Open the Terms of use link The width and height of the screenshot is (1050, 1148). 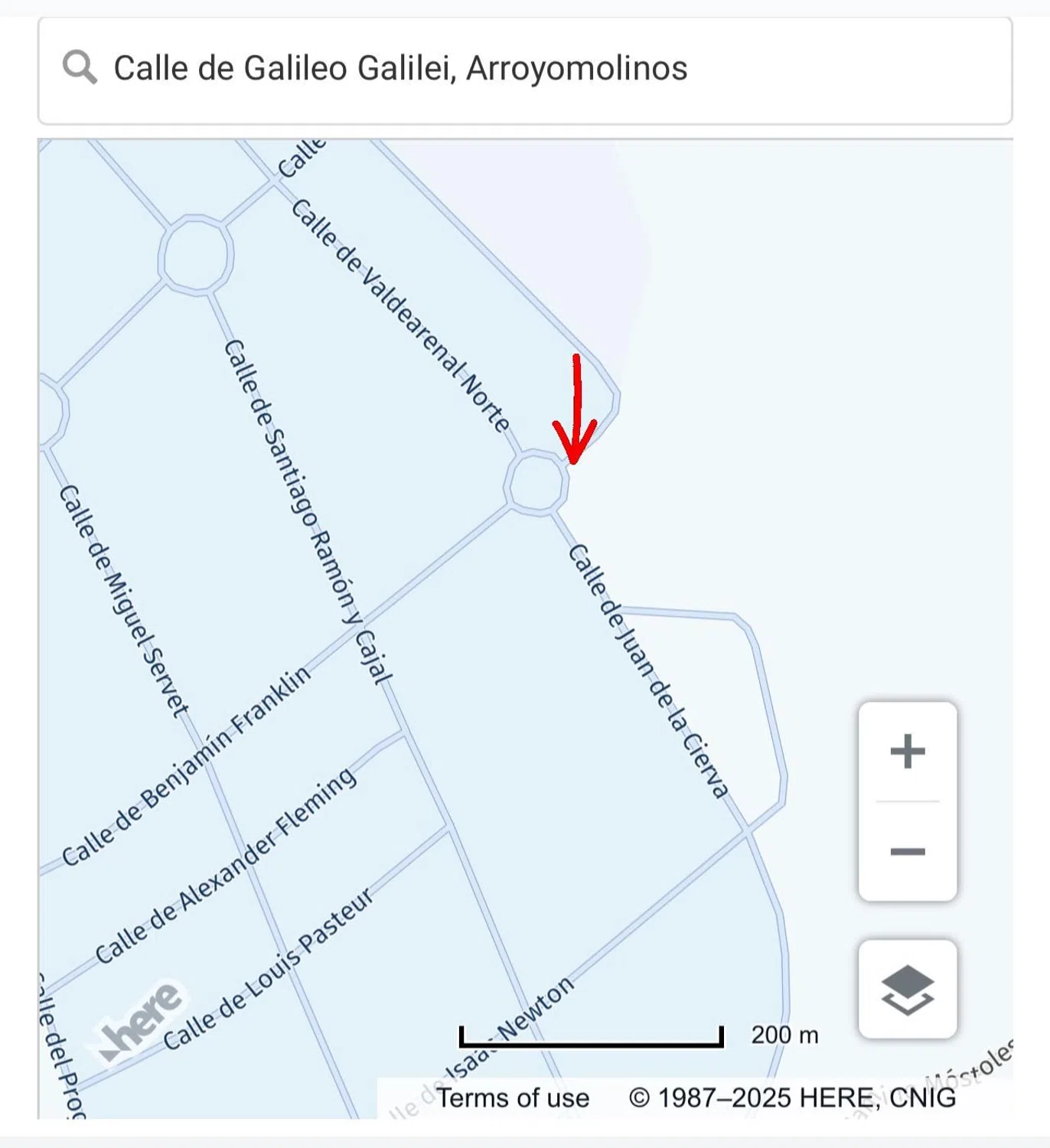pyautogui.click(x=513, y=1098)
